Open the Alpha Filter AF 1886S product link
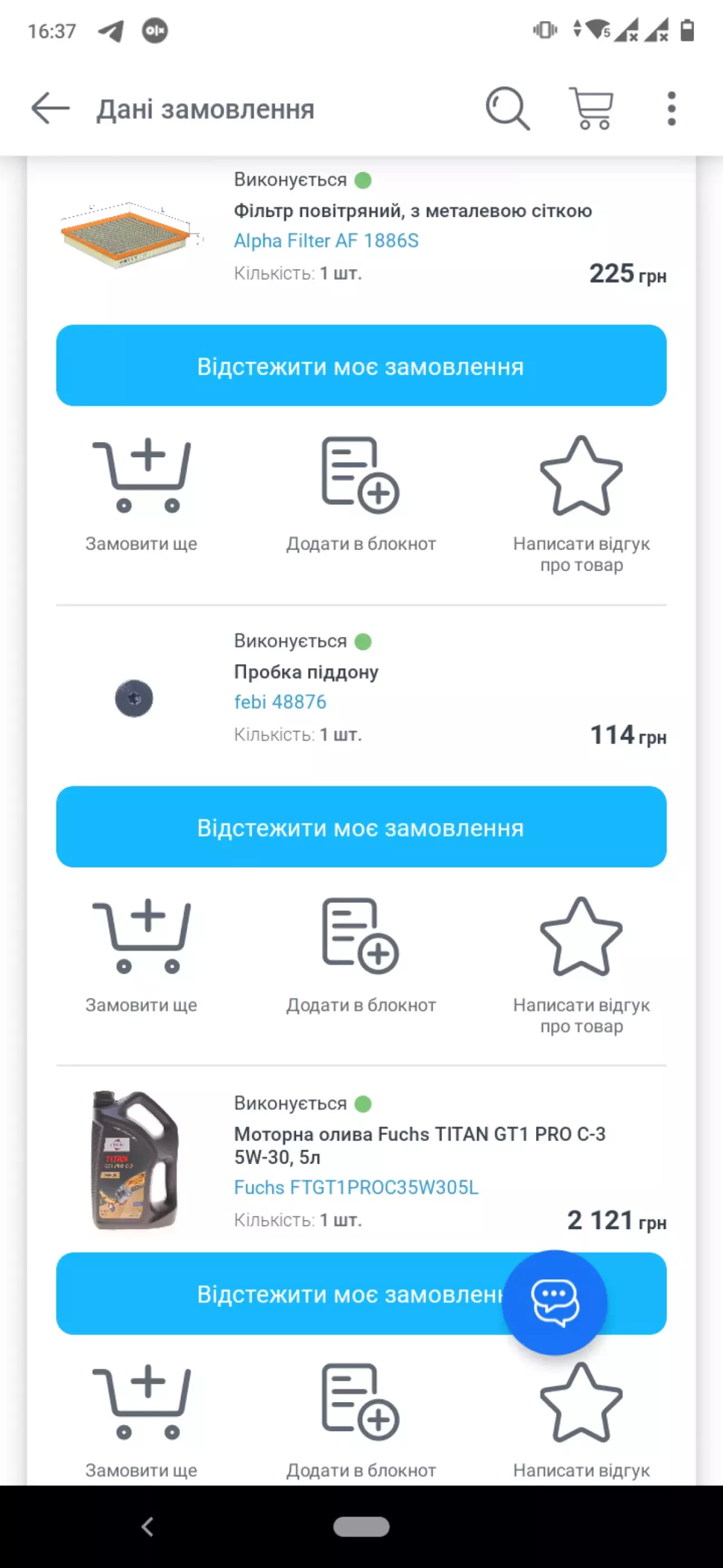This screenshot has width=723, height=1568. click(326, 241)
